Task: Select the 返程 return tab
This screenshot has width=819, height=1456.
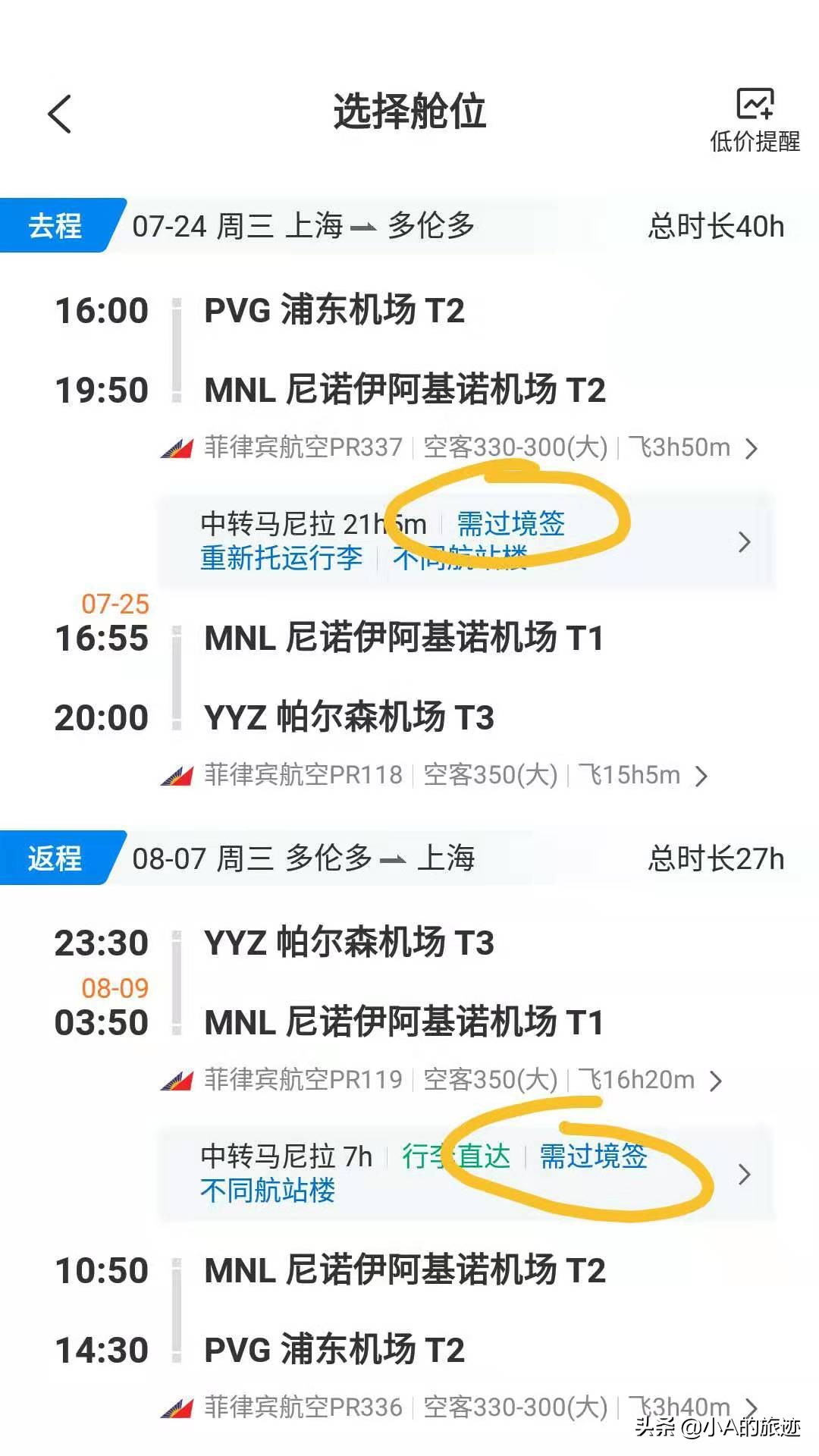Action: pos(53,859)
